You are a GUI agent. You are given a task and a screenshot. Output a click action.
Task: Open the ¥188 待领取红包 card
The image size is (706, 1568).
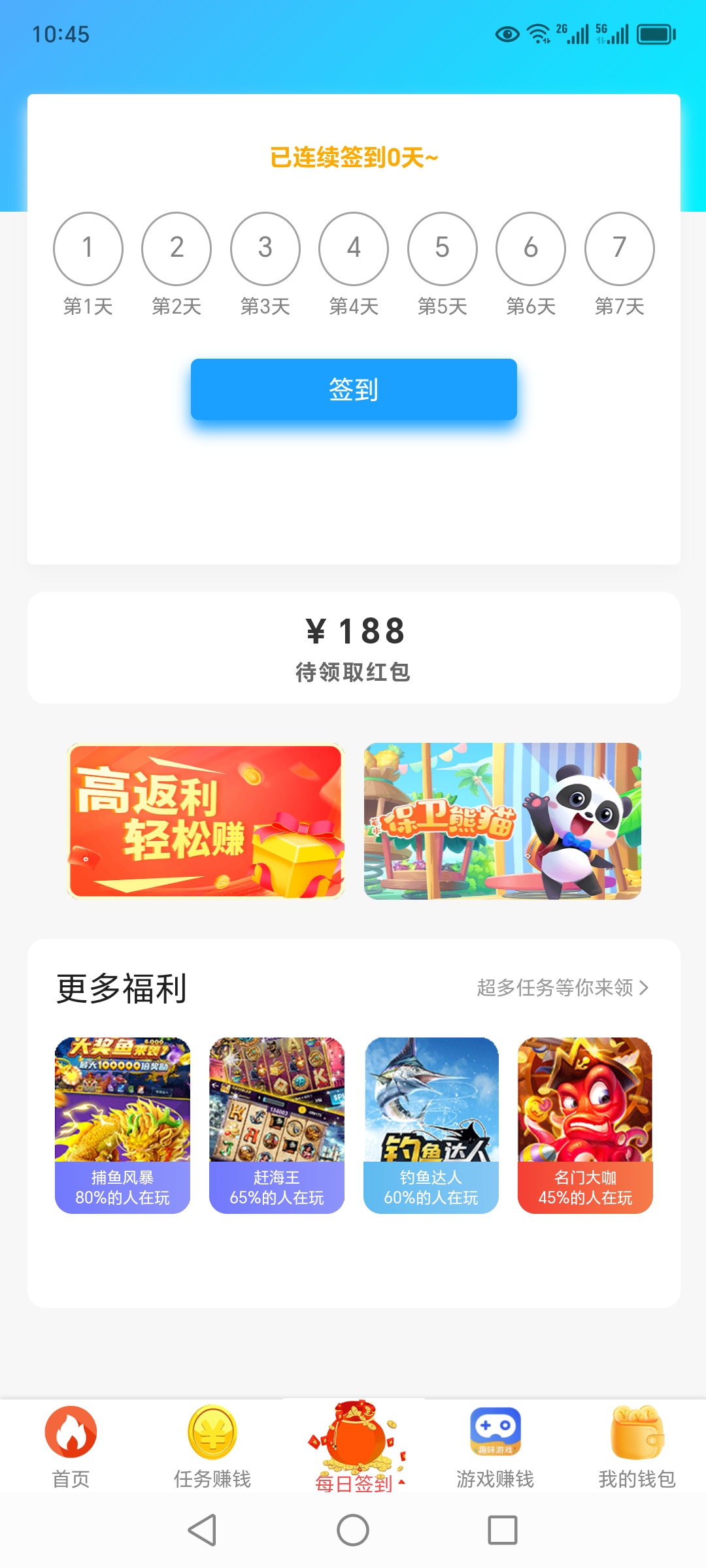354,647
